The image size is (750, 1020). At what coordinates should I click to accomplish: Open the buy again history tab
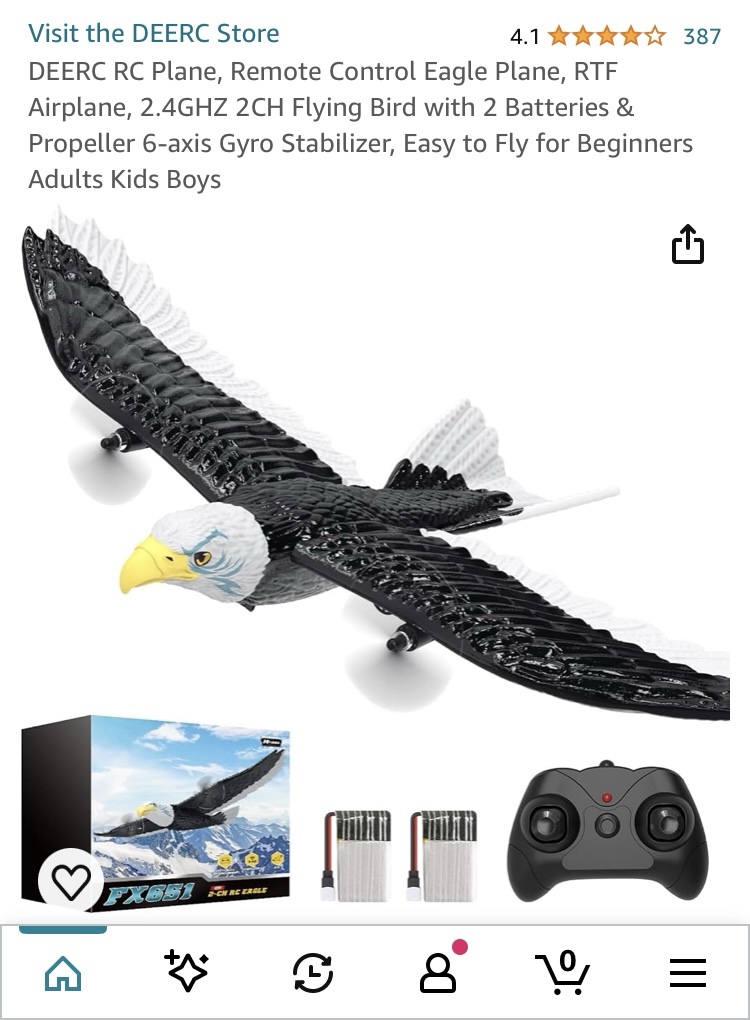(x=312, y=972)
